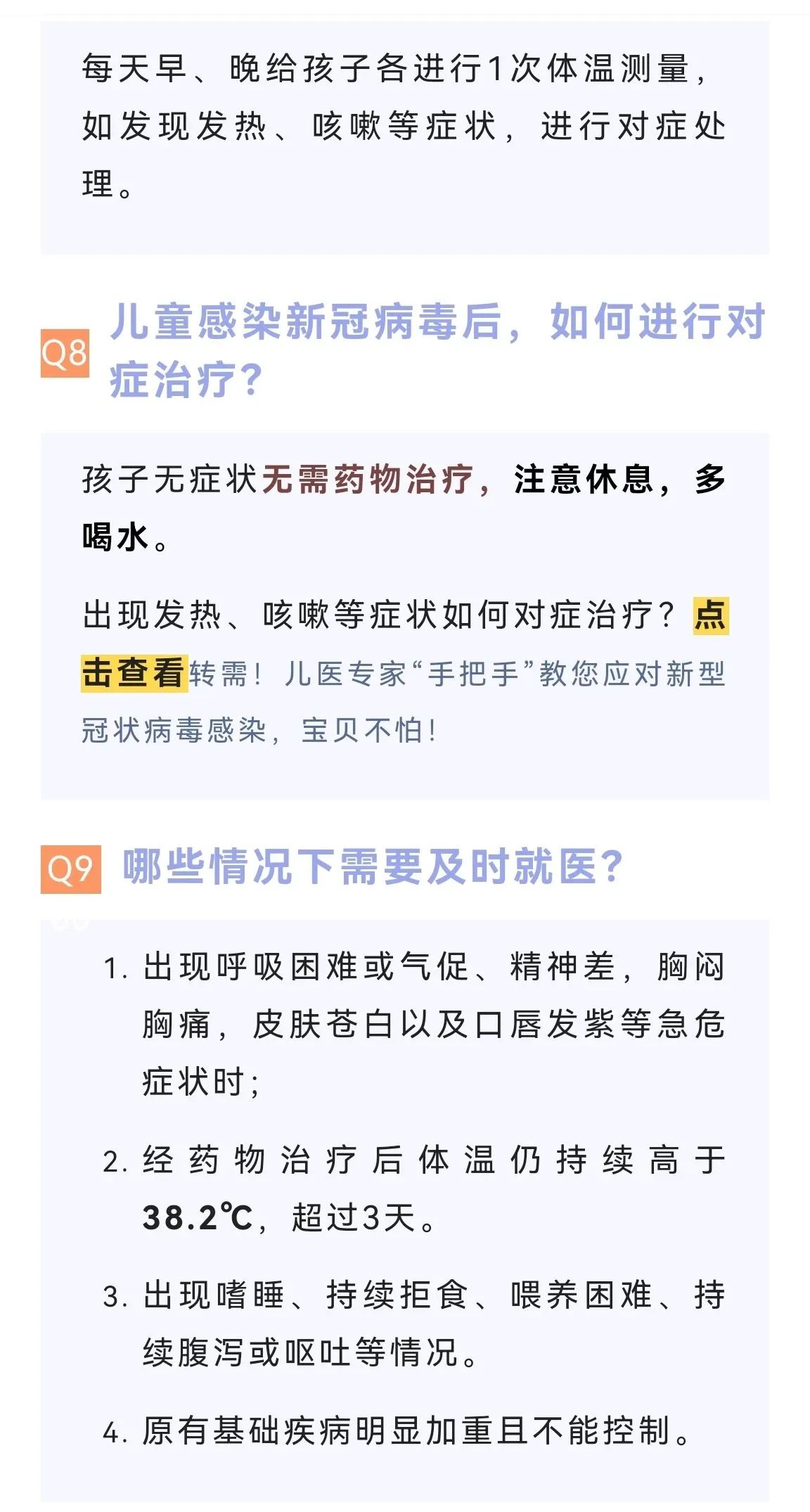Open the linked article 转需！儿医专家“手把手”教您应对新型冠状病毒感染
This screenshot has width=810, height=1512.
(457, 674)
